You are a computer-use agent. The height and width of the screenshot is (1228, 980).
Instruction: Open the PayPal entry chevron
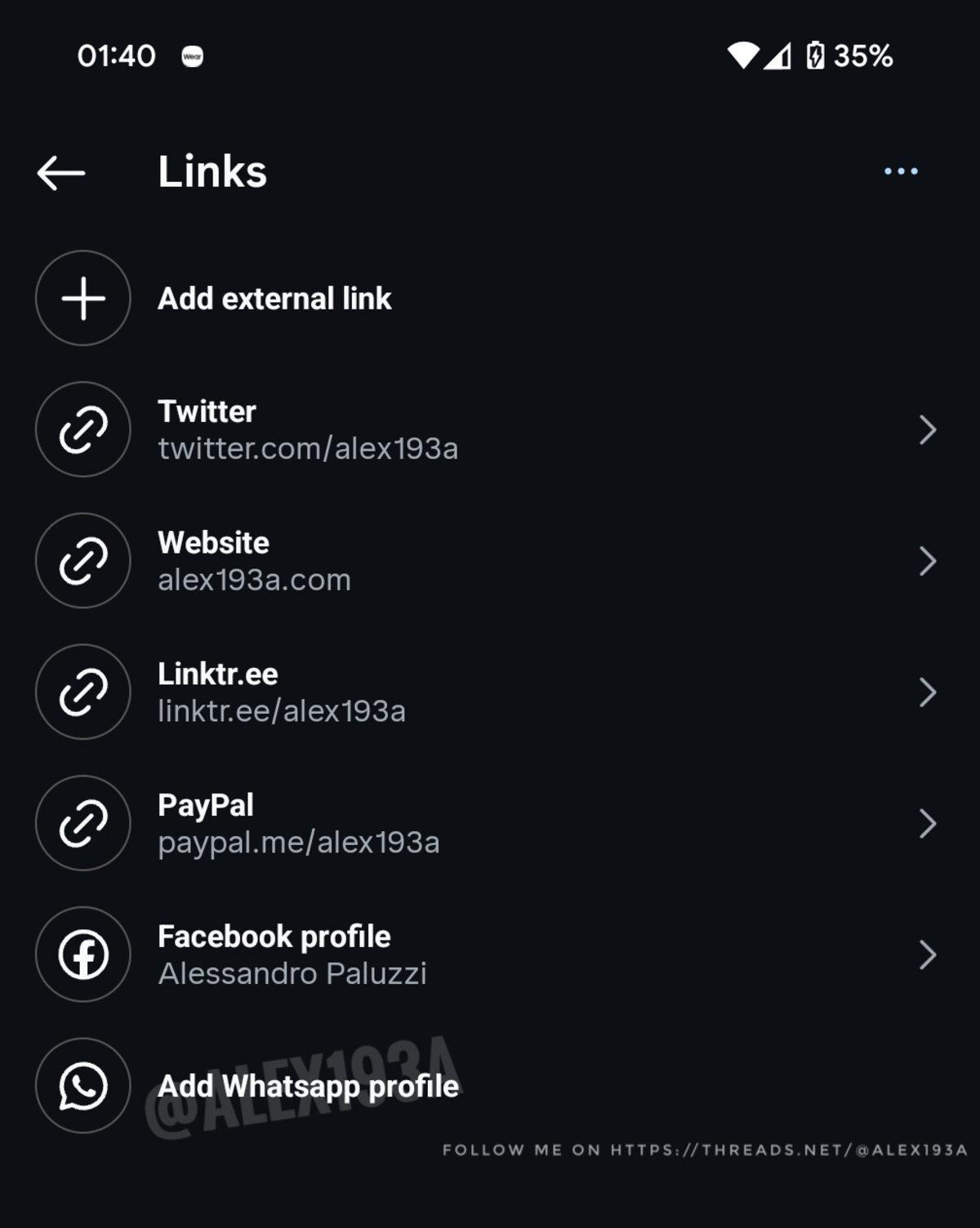point(927,823)
